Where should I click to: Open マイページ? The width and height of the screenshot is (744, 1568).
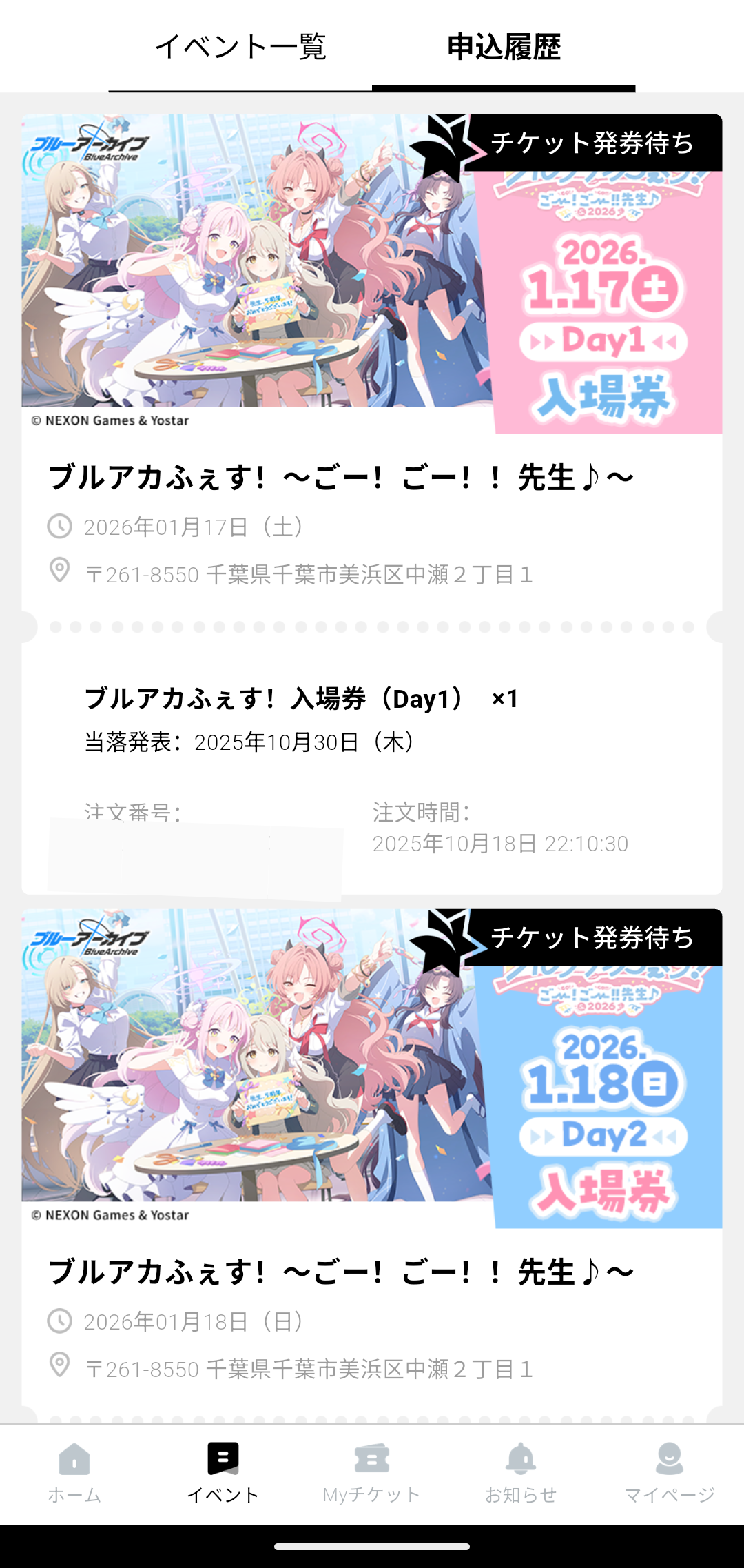point(669,1473)
